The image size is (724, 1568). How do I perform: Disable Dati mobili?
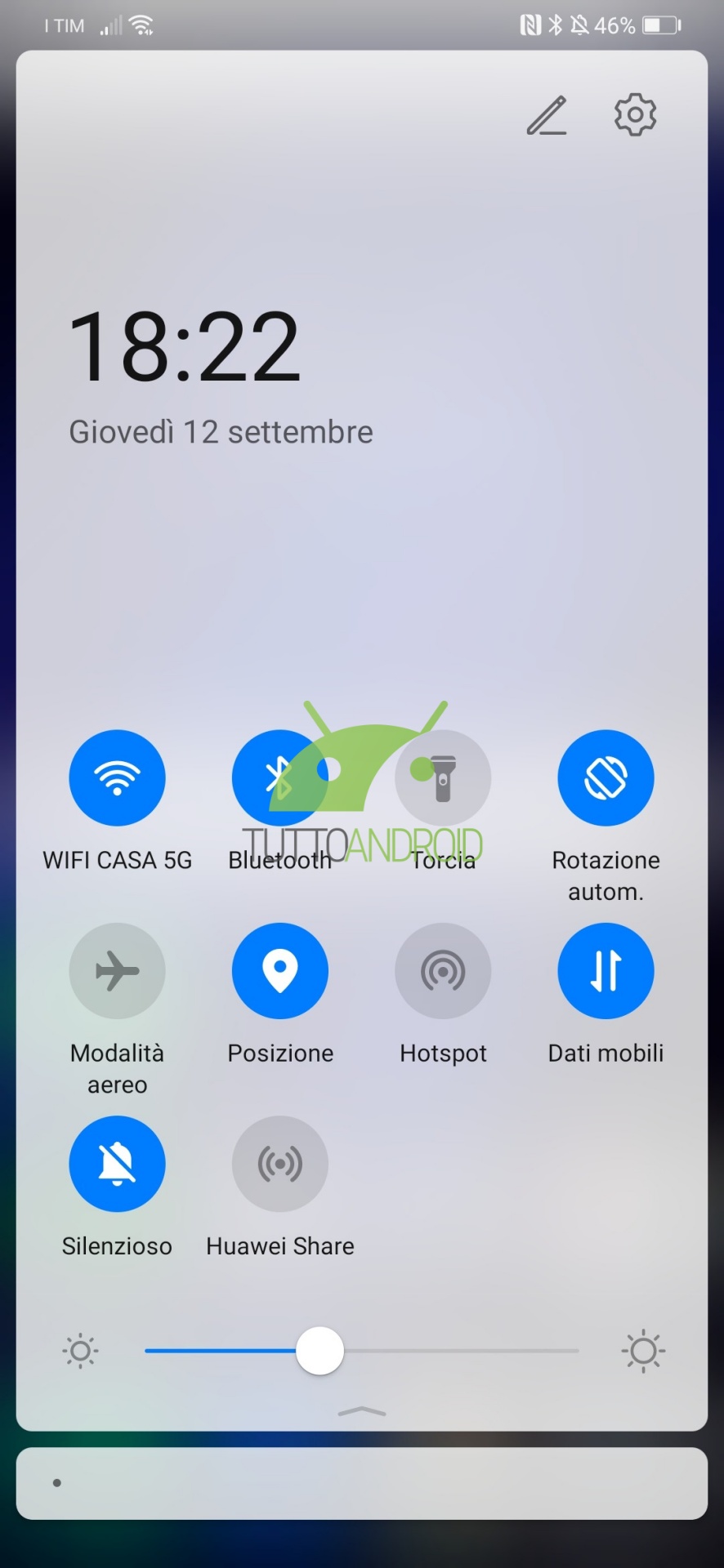[x=606, y=970]
